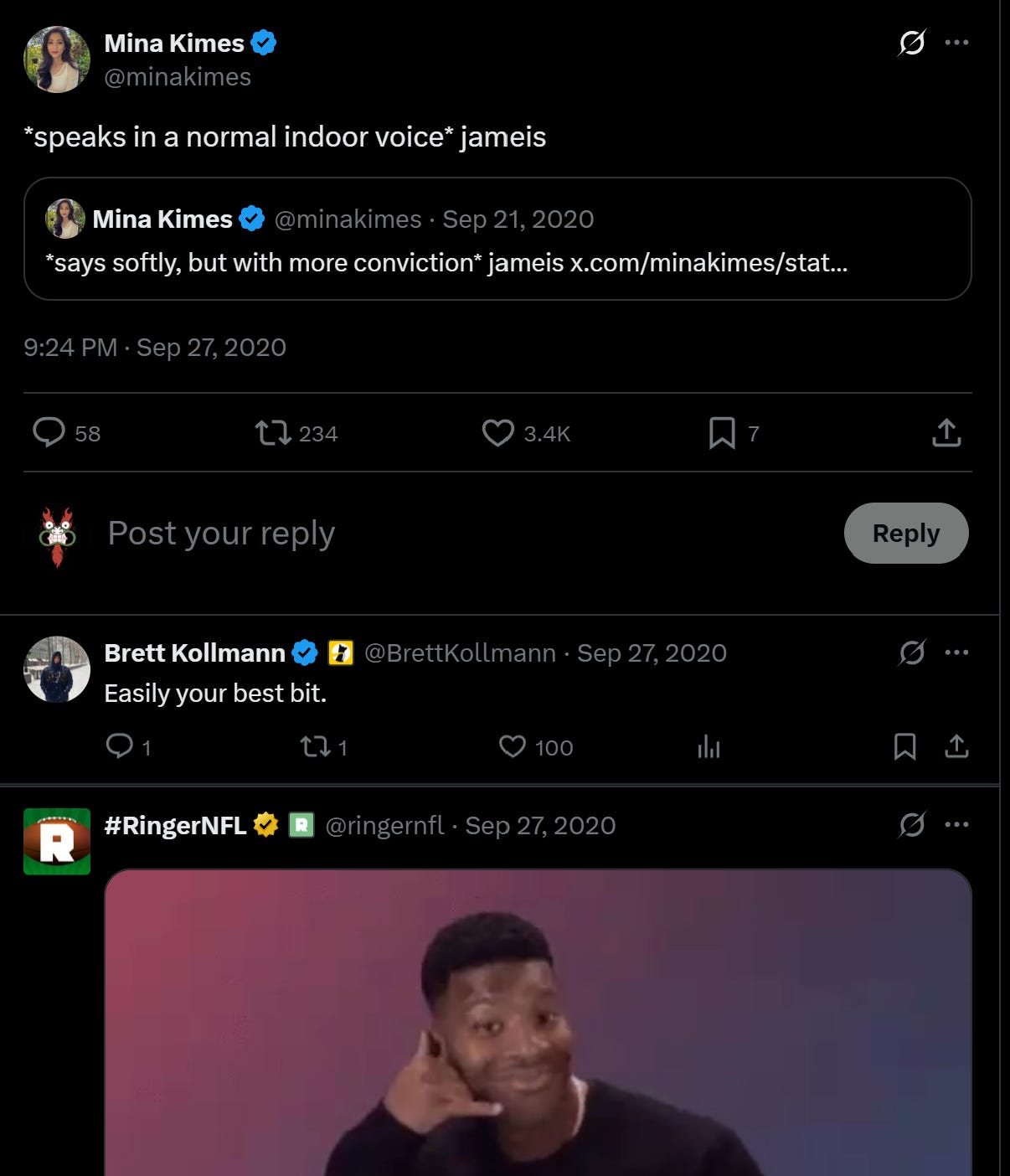
Task: Open the GIF in #RingerNFL's reply
Action: point(538,1023)
